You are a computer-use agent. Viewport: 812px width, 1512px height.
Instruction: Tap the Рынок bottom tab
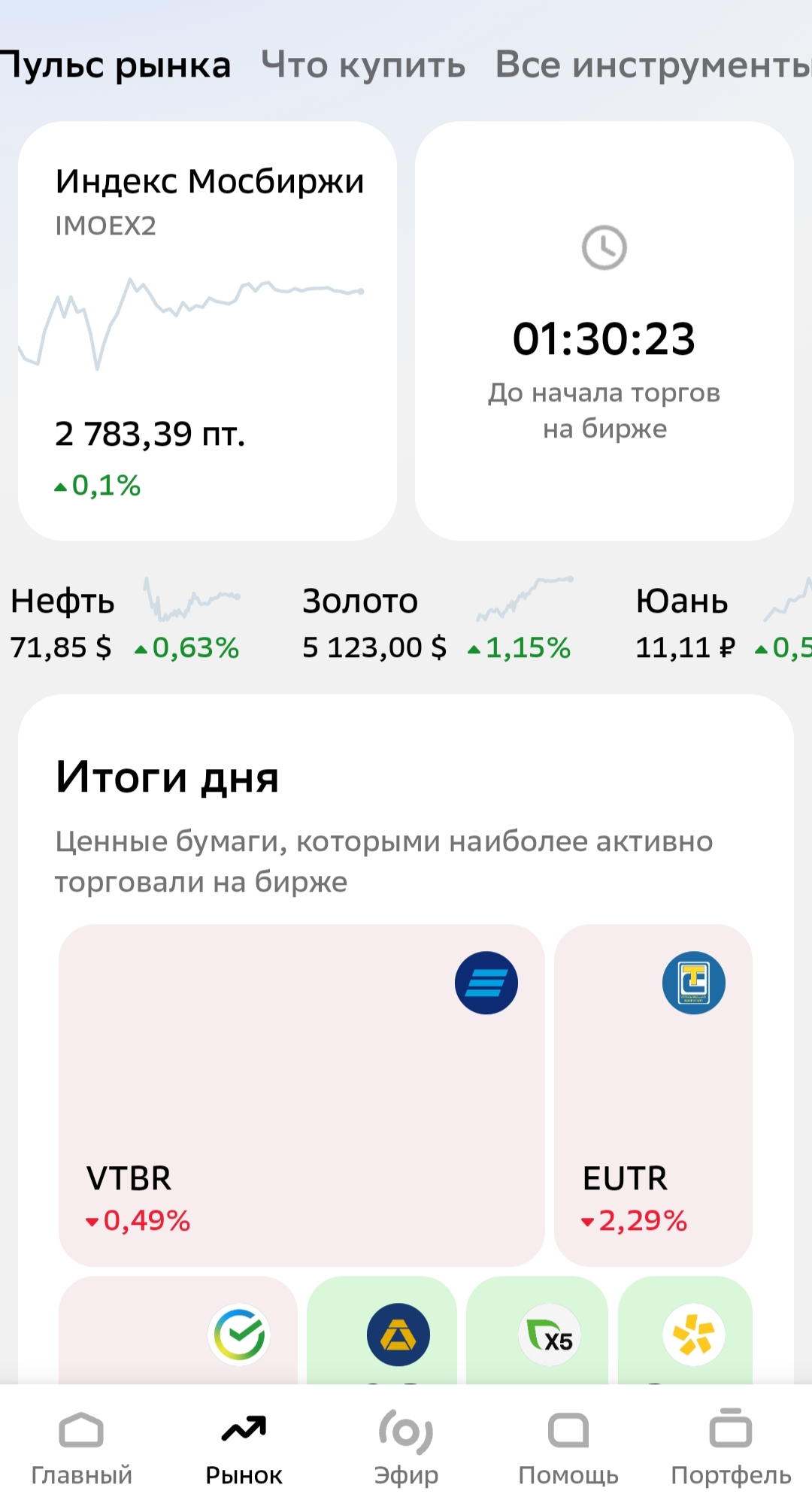tap(244, 1448)
